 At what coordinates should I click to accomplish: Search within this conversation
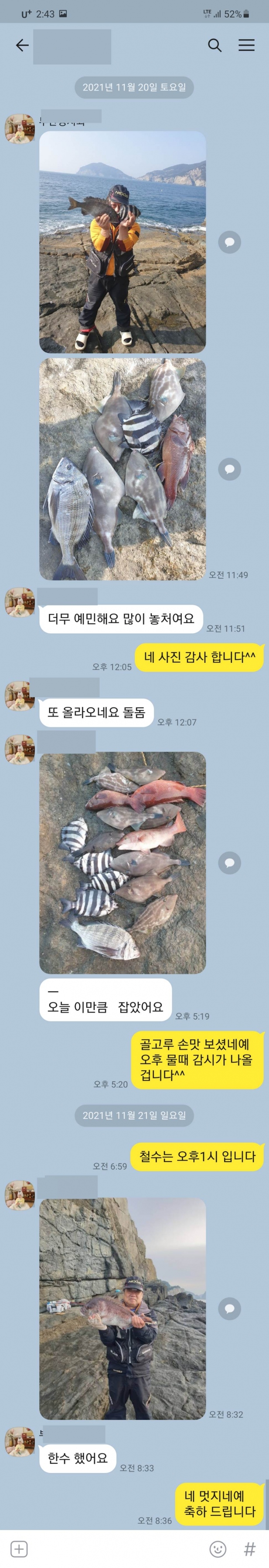pyautogui.click(x=215, y=46)
